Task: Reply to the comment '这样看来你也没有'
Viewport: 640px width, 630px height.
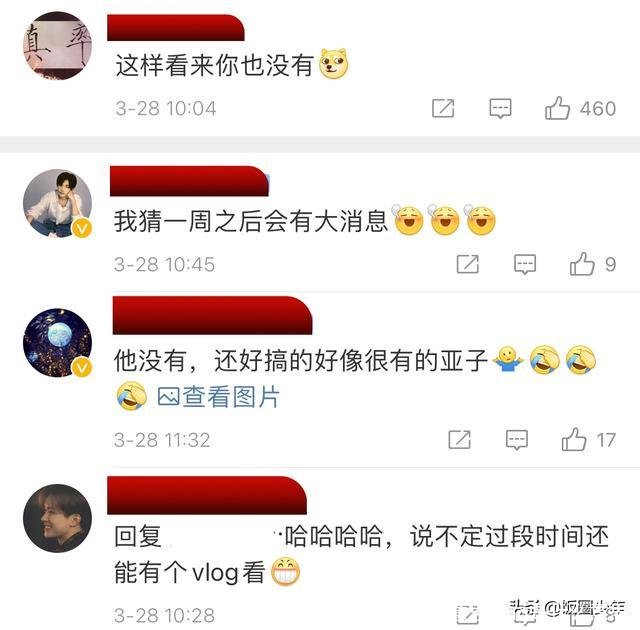Action: (500, 108)
